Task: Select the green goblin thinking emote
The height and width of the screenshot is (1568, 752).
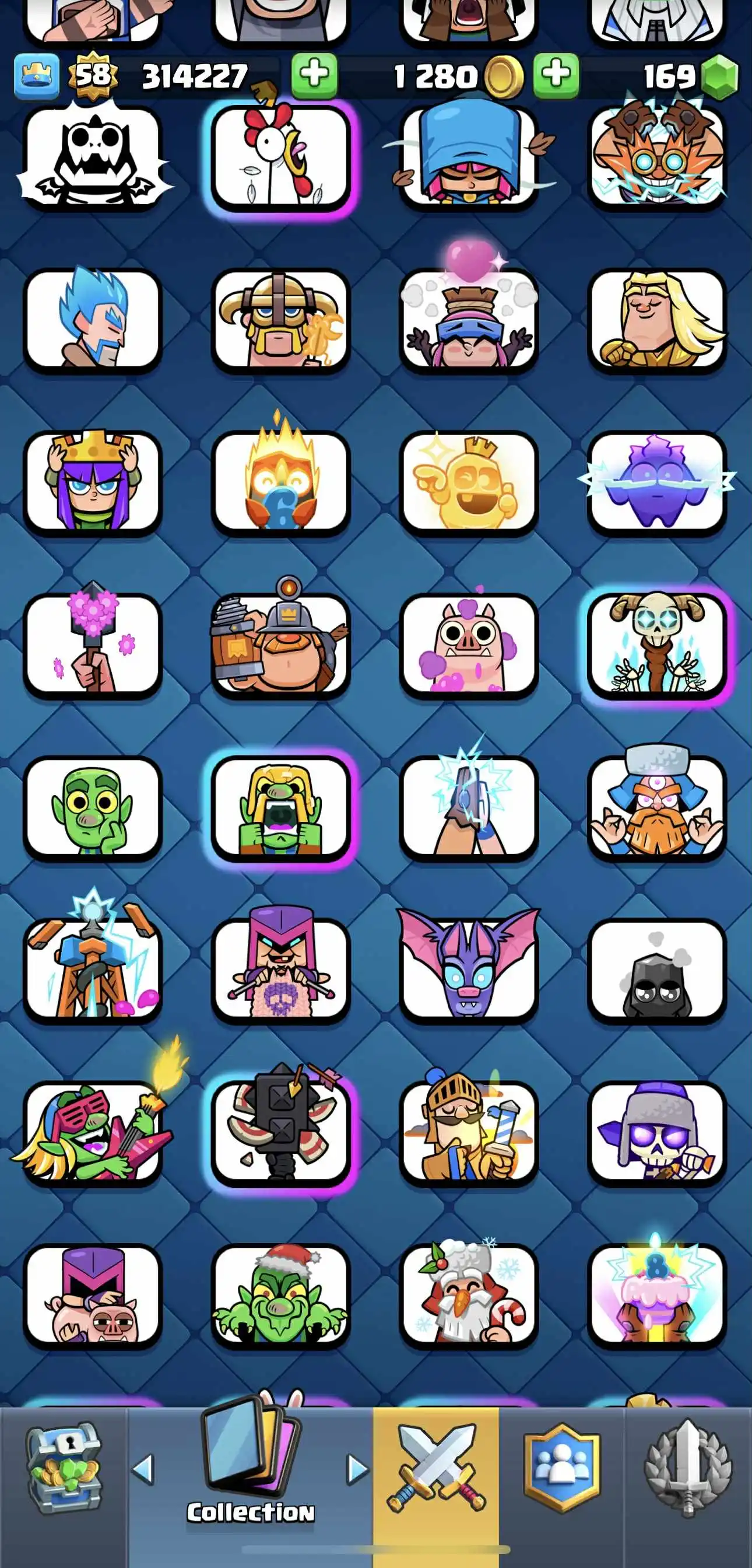Action: click(x=93, y=808)
